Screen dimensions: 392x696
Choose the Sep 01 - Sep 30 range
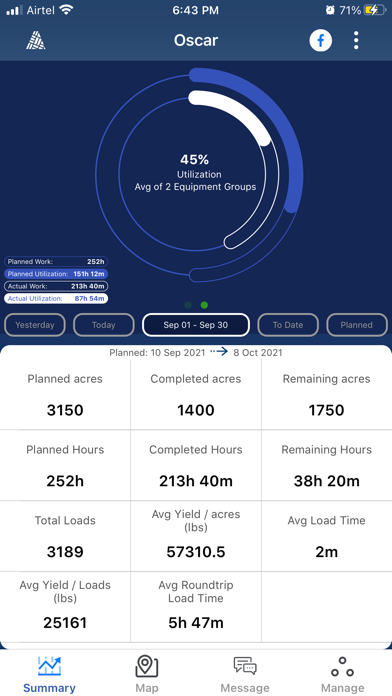(196, 325)
